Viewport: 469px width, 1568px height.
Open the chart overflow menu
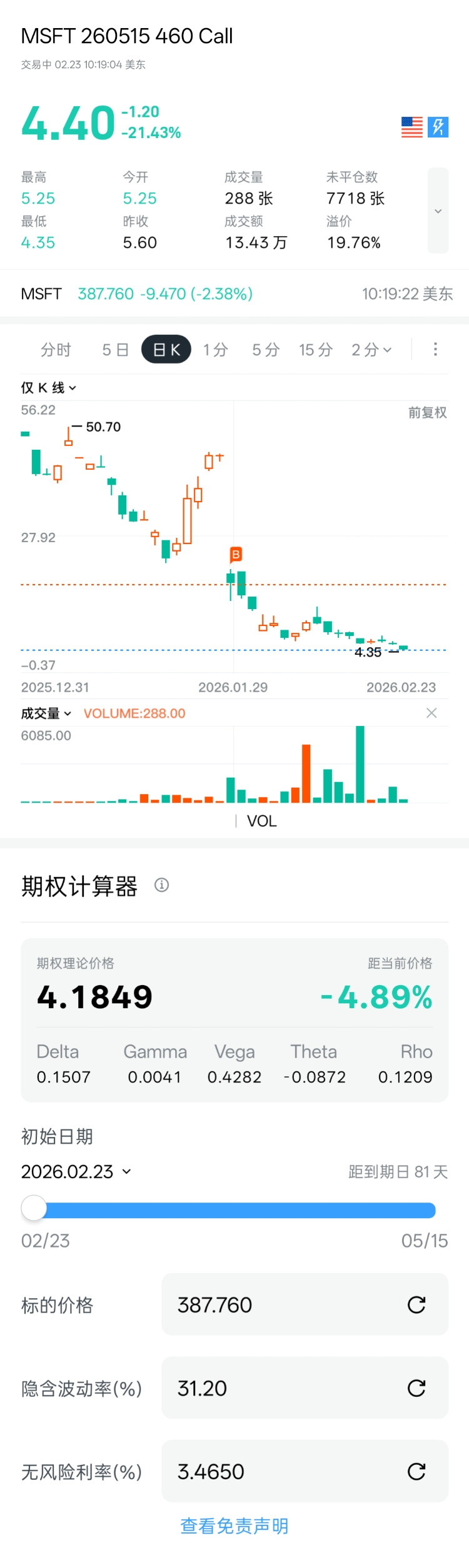(x=435, y=349)
